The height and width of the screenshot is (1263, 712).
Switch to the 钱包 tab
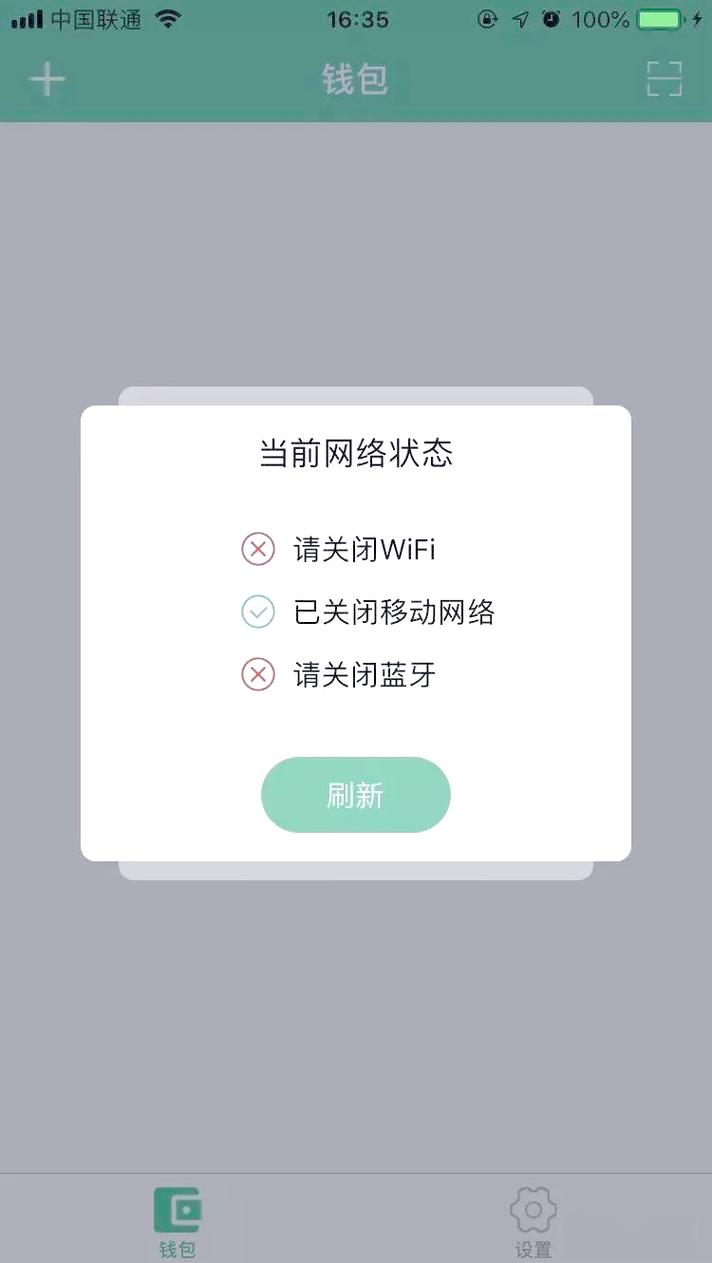pyautogui.click(x=177, y=1221)
